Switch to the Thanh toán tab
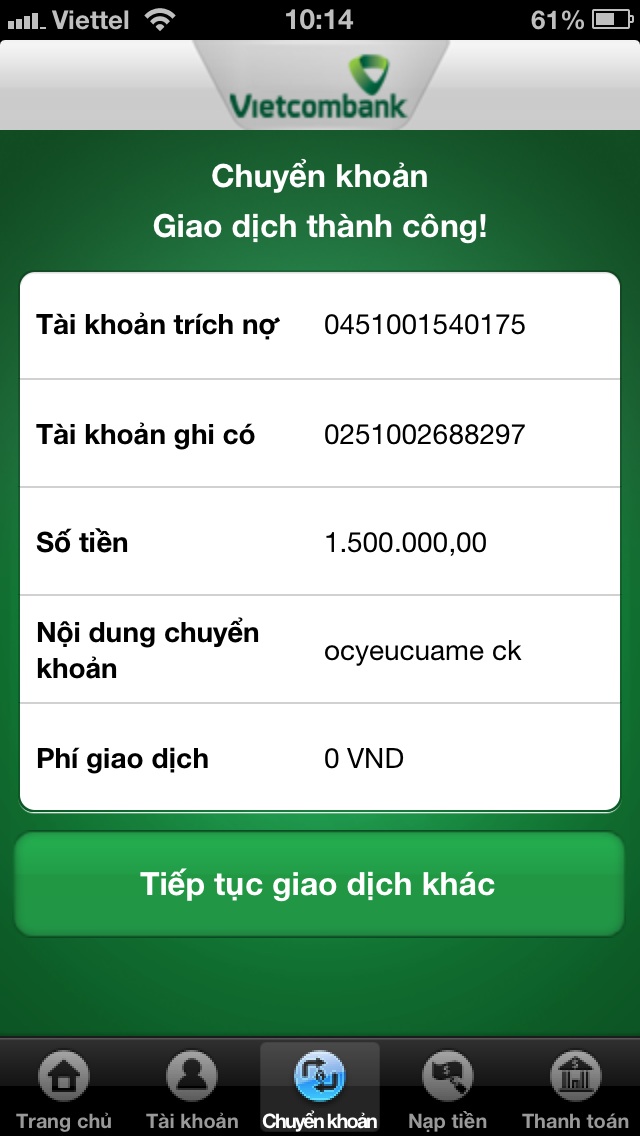 point(575,1088)
